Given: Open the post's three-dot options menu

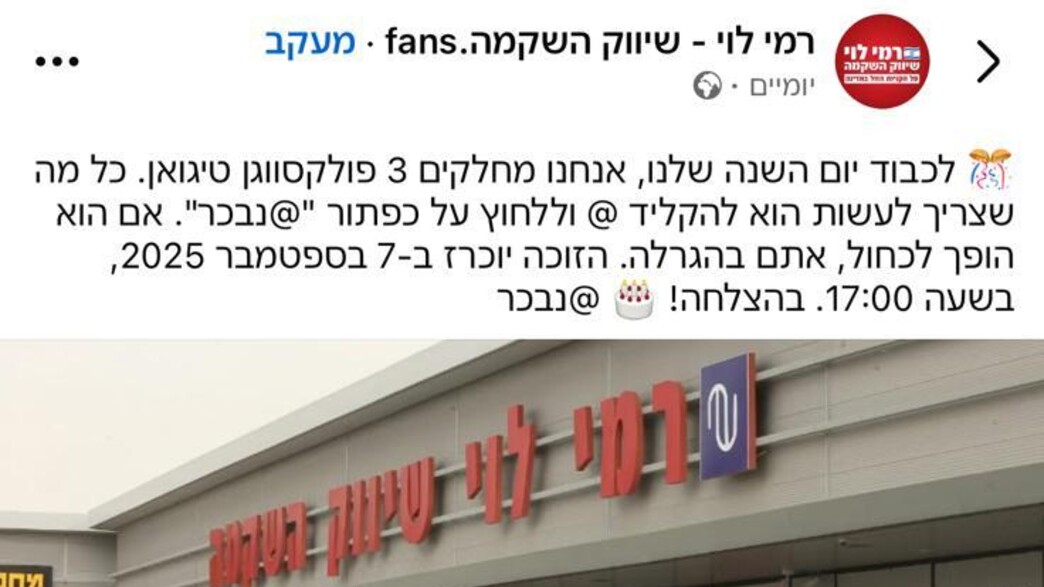Looking at the screenshot, I should 56,62.
